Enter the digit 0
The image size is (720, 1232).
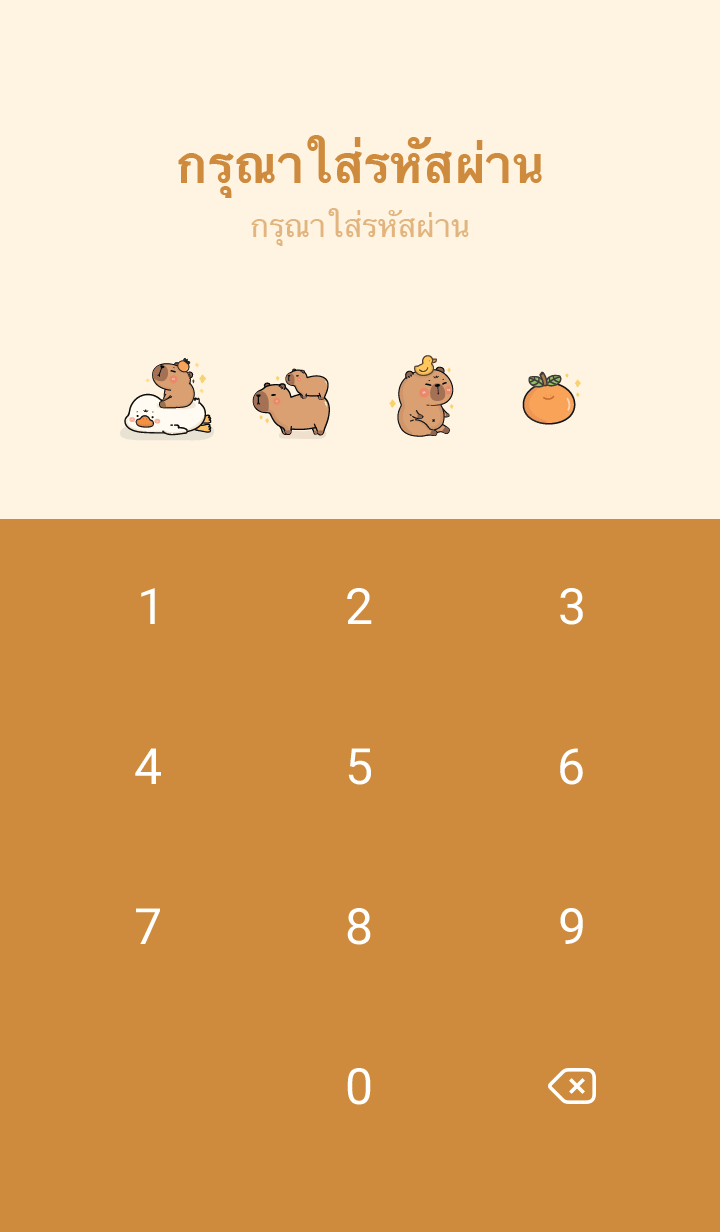(x=359, y=1087)
